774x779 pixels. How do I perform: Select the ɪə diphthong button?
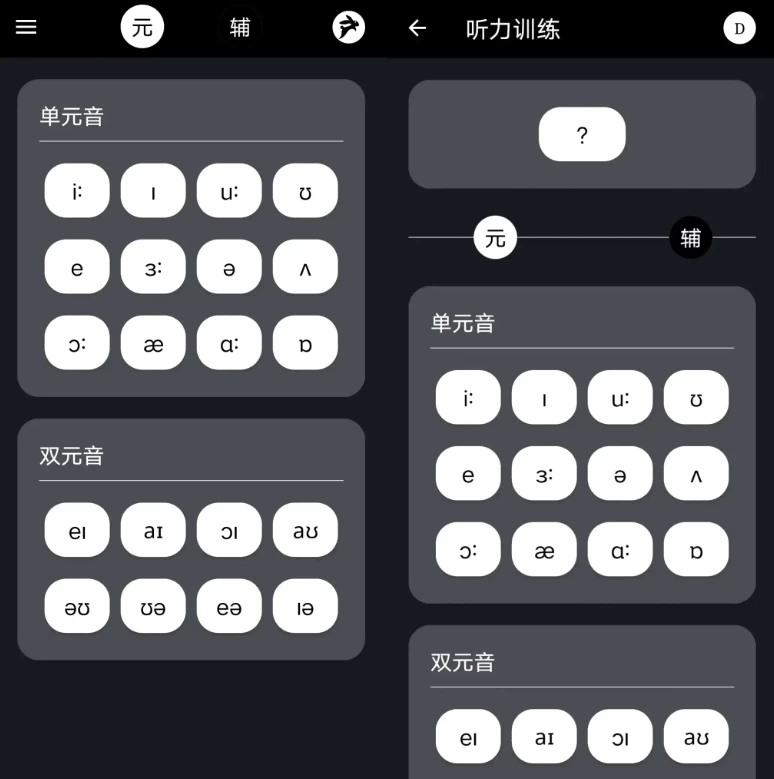point(305,606)
